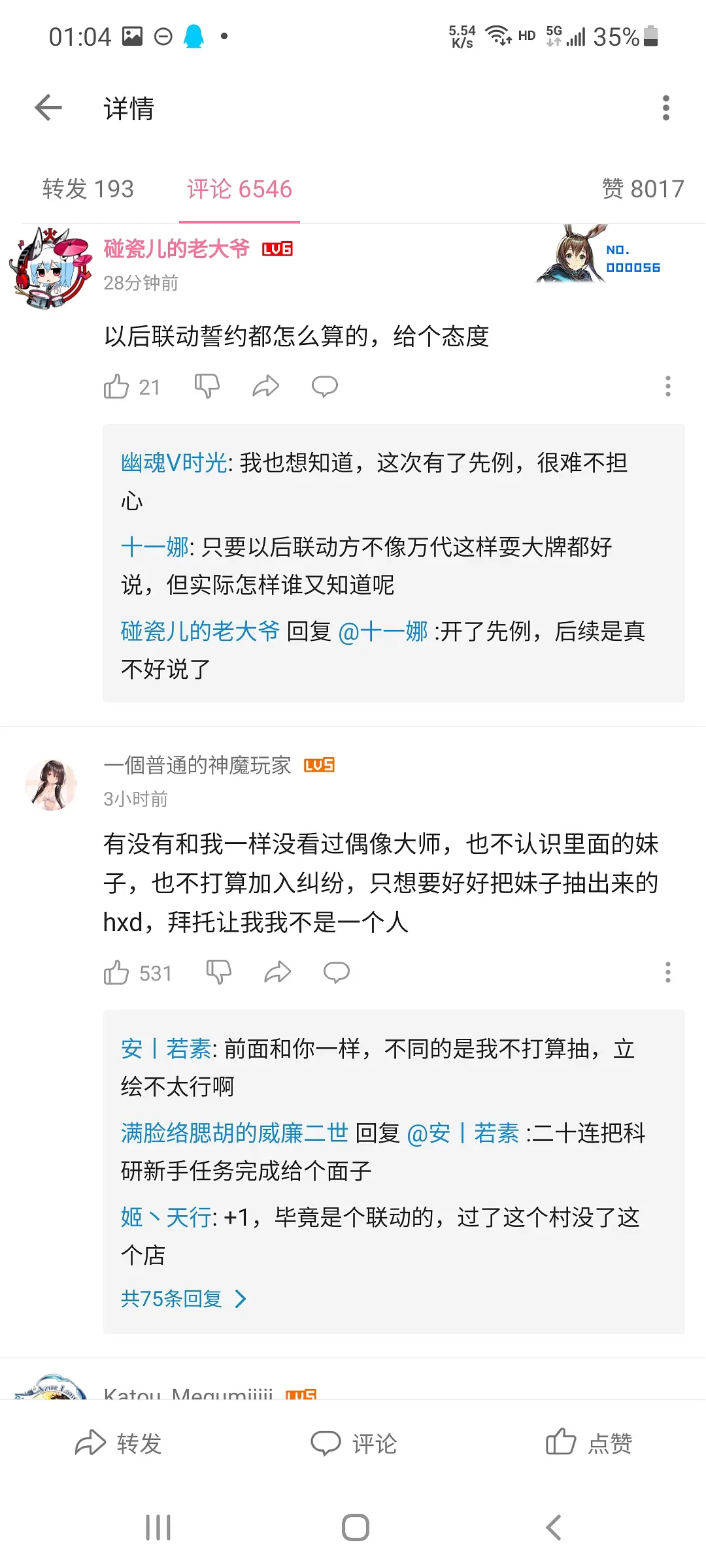
Task: Switch to the 转发 193 tab
Action: (88, 189)
